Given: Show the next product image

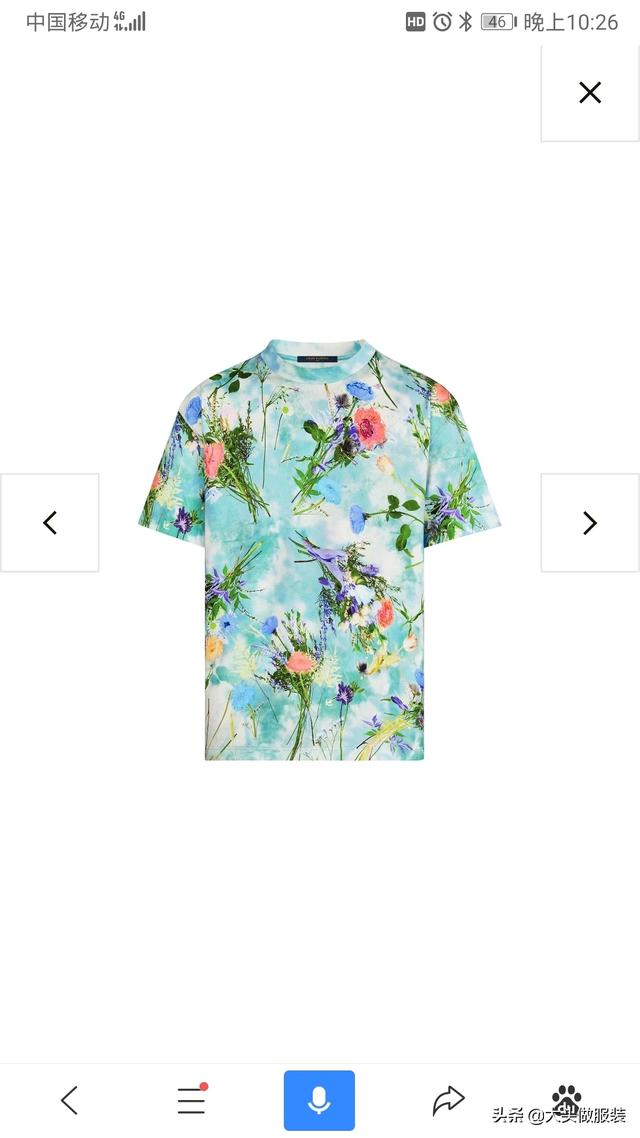Looking at the screenshot, I should pos(590,522).
